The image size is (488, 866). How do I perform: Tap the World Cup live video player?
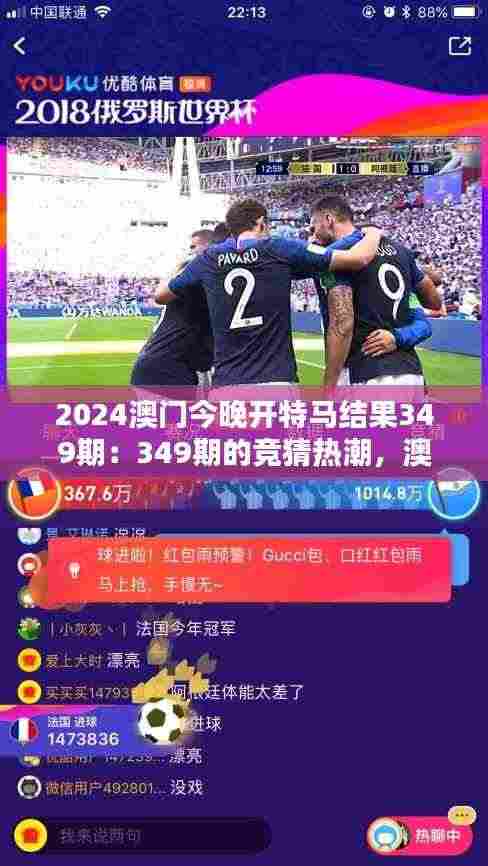coord(243,261)
